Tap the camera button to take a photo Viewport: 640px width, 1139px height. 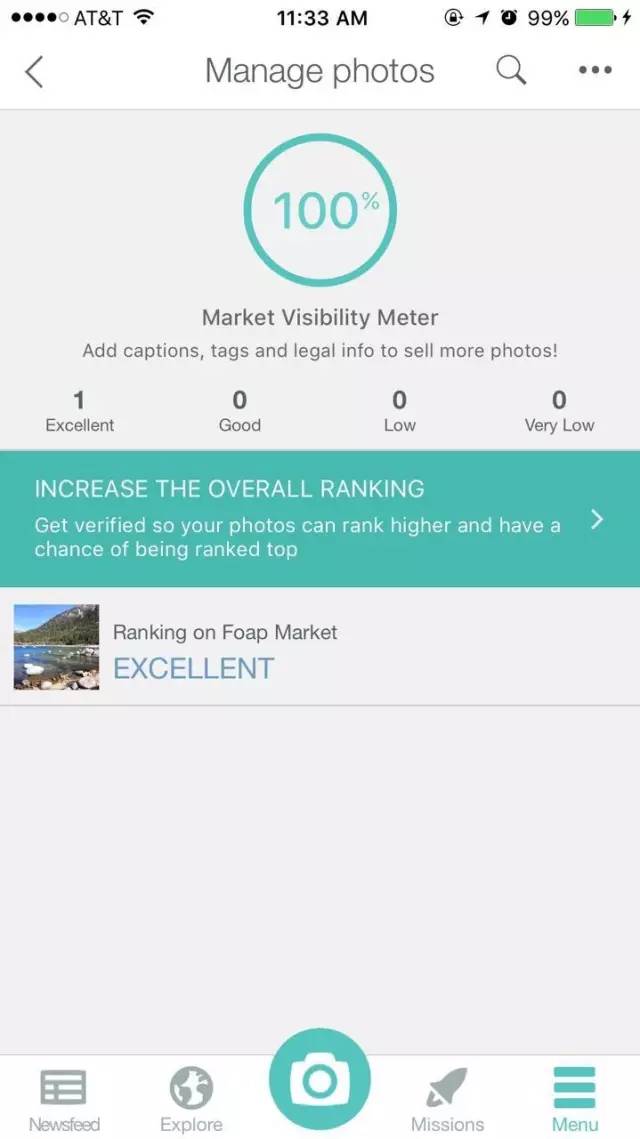coord(320,1081)
